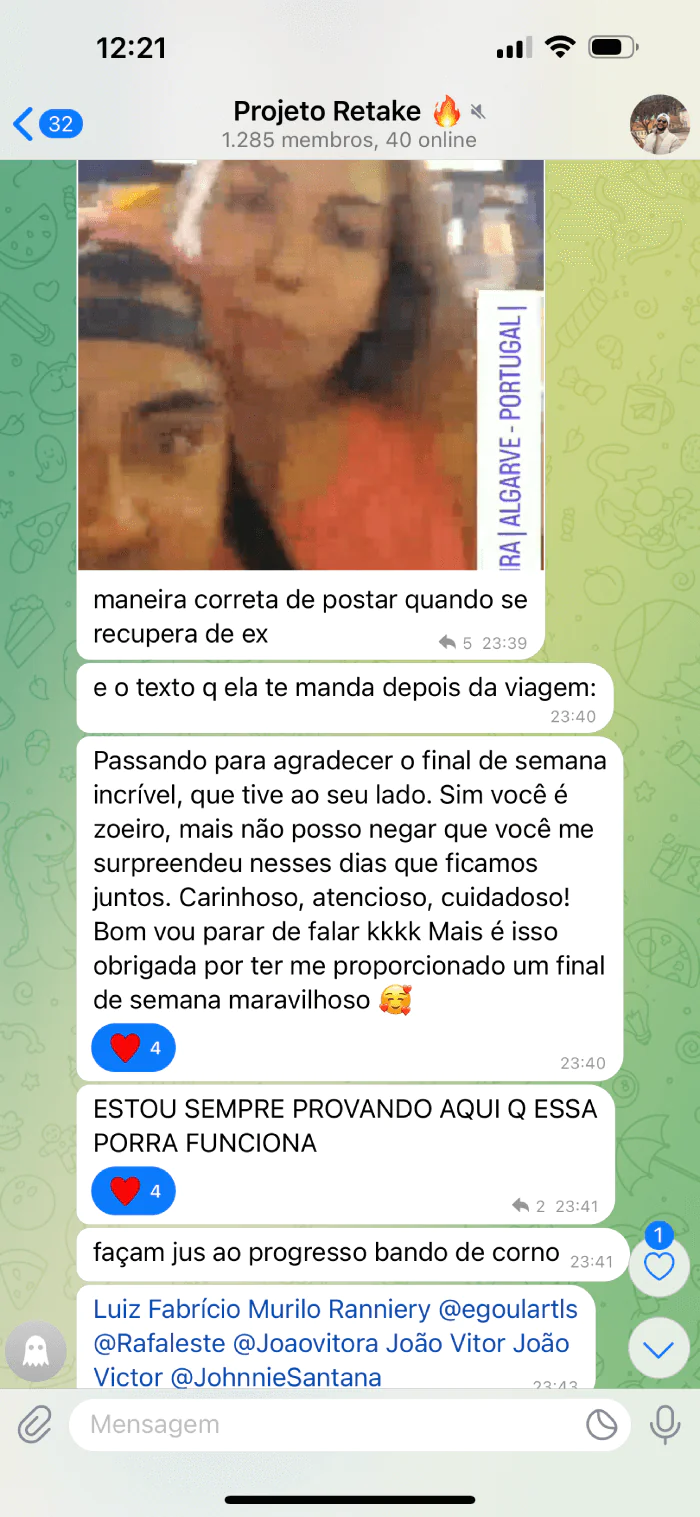Jump to the latest messages arrow
700x1517 pixels.
(x=659, y=1349)
